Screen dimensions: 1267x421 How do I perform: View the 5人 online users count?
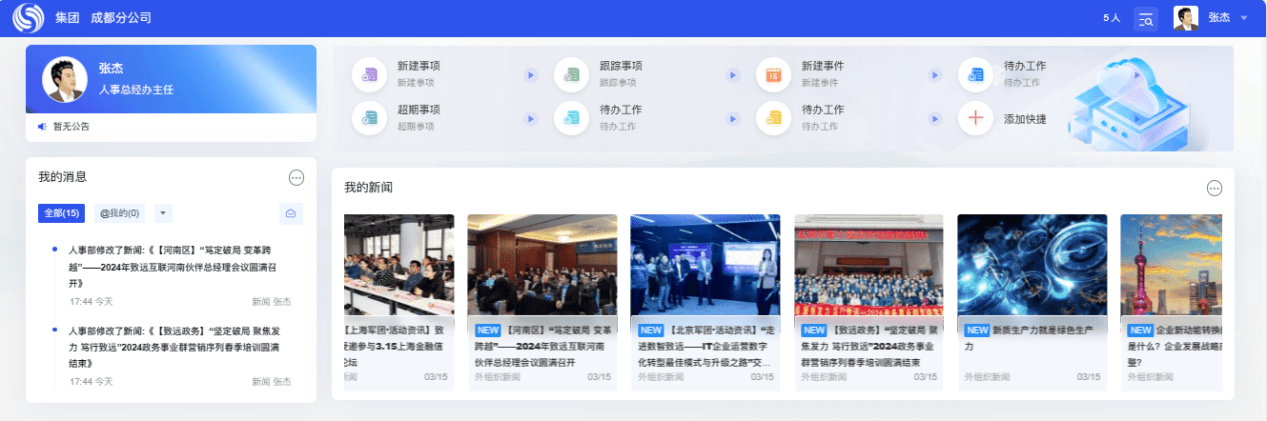coord(1111,18)
